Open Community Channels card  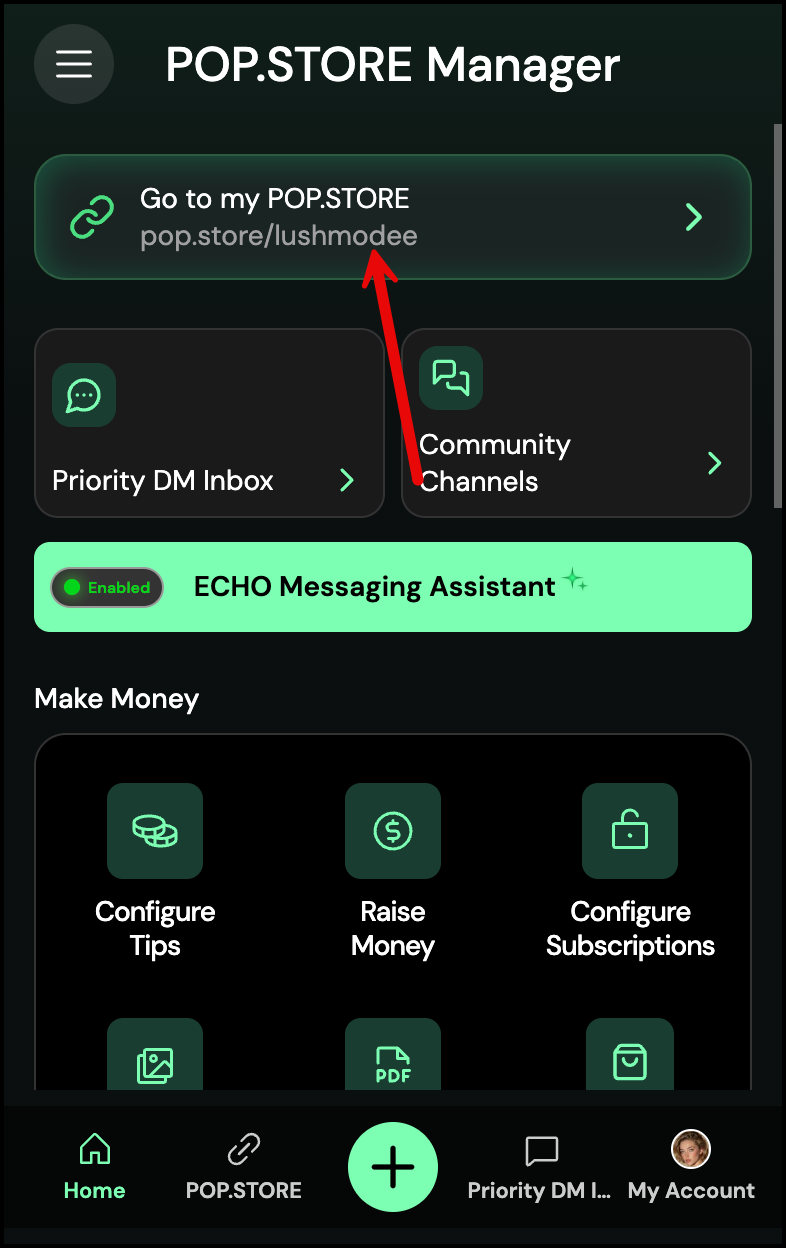point(576,423)
